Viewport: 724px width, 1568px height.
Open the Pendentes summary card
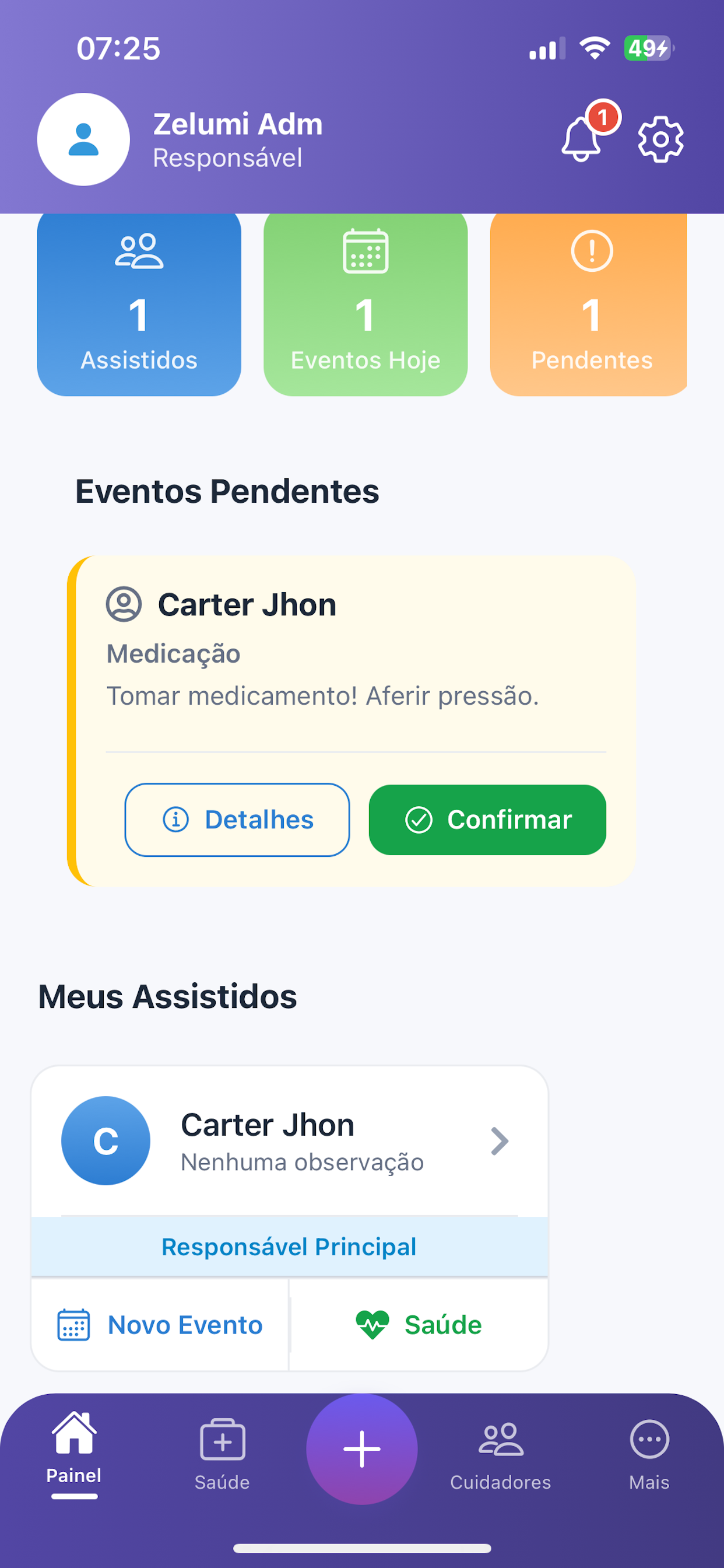[589, 303]
